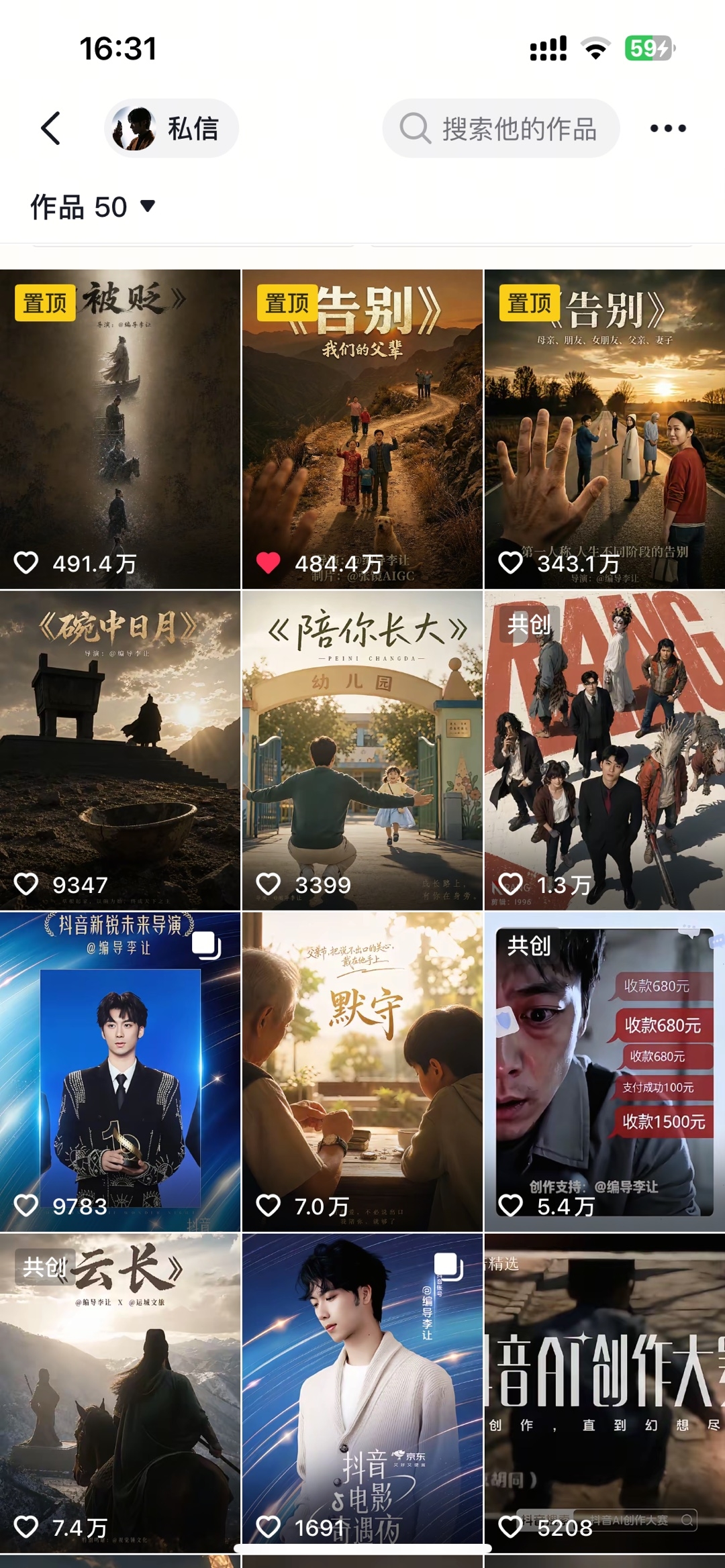Image resolution: width=725 pixels, height=1568 pixels.
Task: Open the three-dot overflow menu
Action: [668, 128]
